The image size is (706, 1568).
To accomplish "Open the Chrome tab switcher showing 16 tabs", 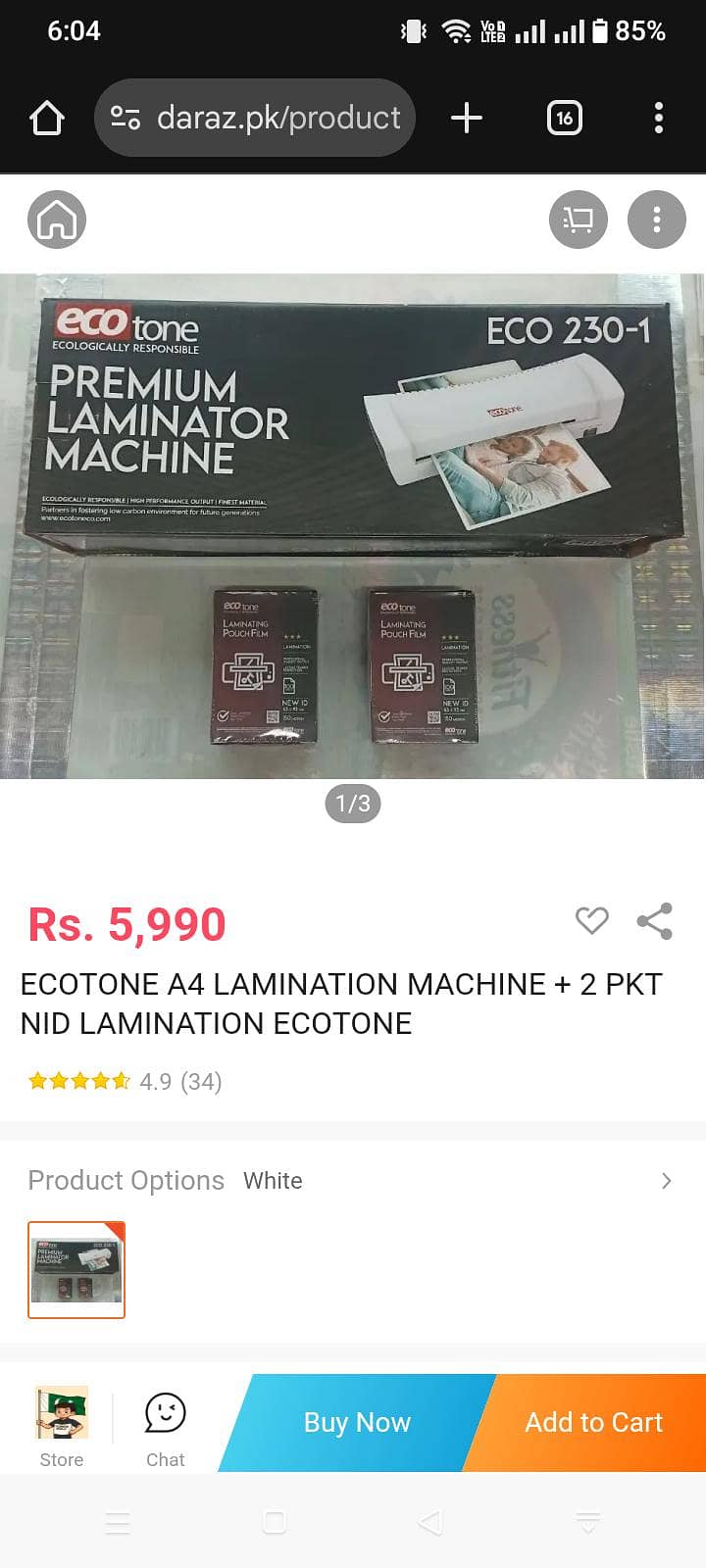I will coord(564,117).
